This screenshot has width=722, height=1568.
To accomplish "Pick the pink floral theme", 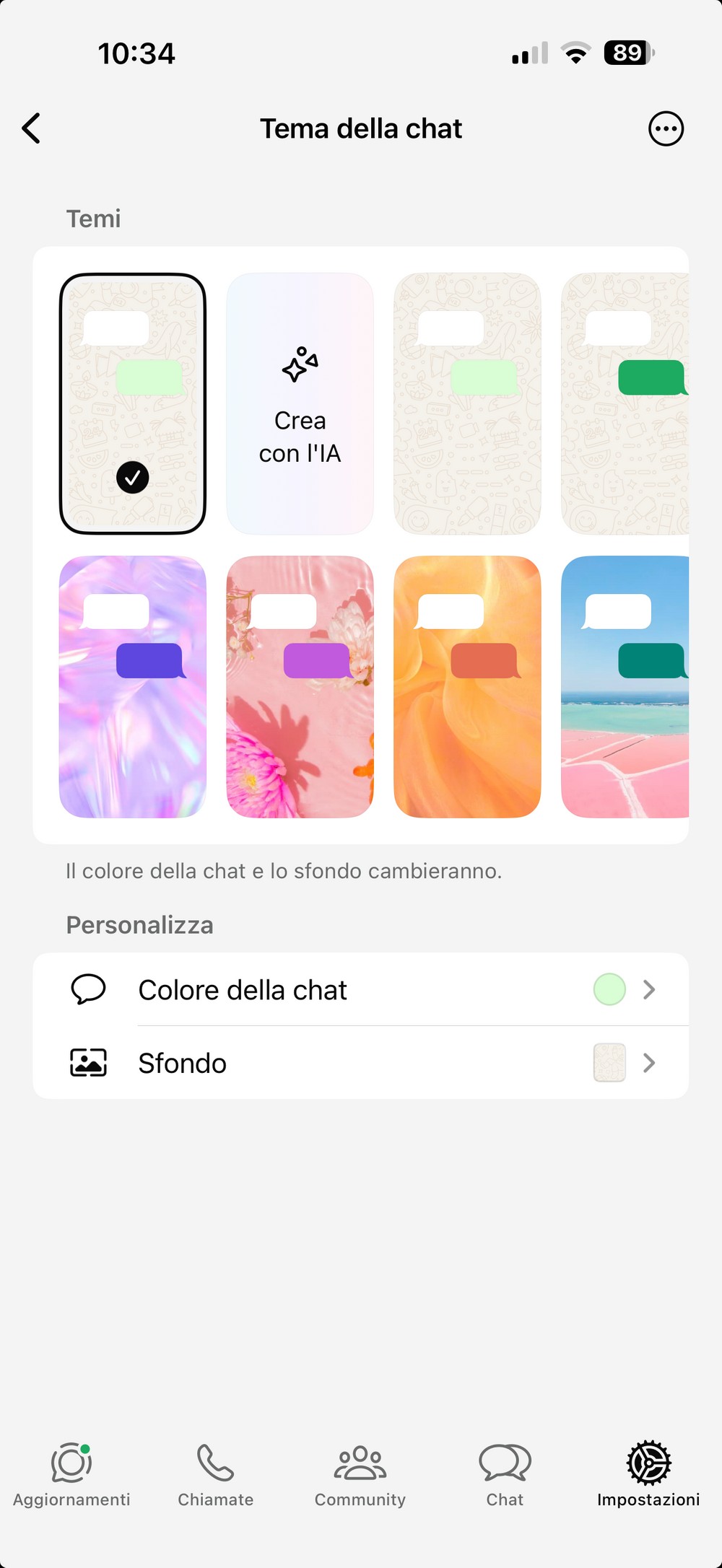I will 300,686.
